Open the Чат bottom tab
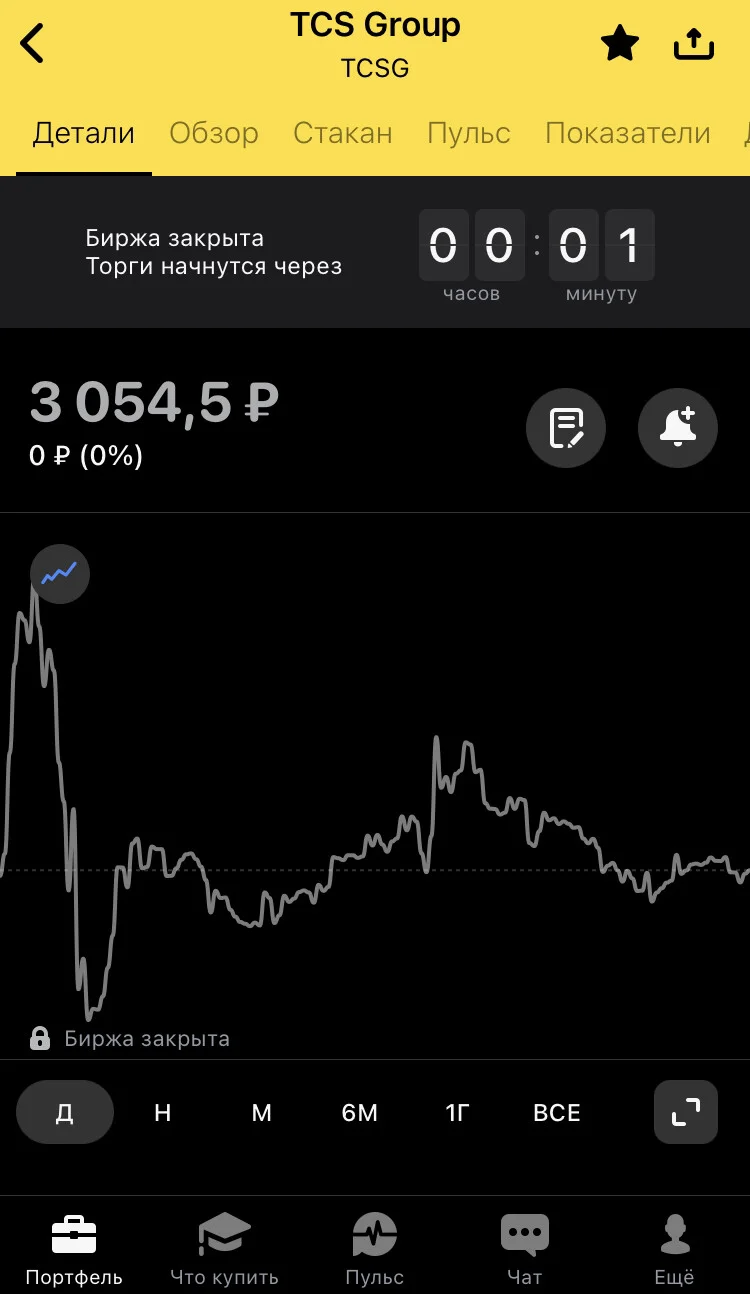The image size is (750, 1294). coord(525,1248)
